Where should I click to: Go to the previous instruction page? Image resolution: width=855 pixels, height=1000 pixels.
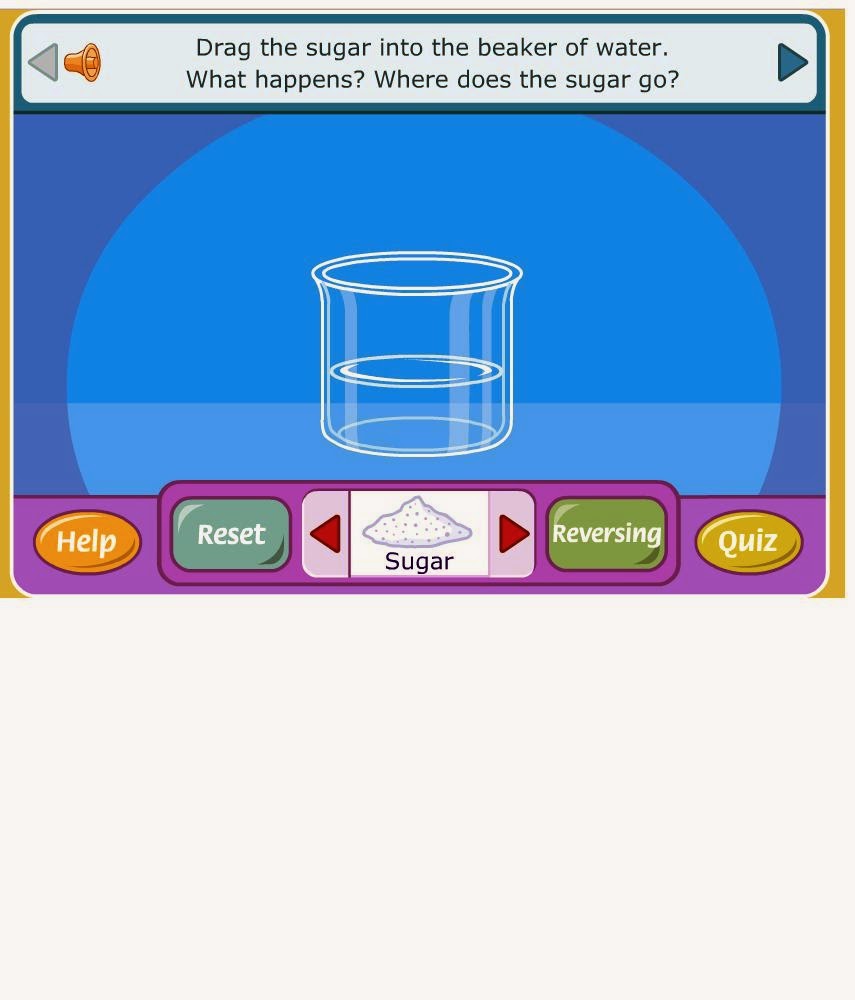[43, 62]
